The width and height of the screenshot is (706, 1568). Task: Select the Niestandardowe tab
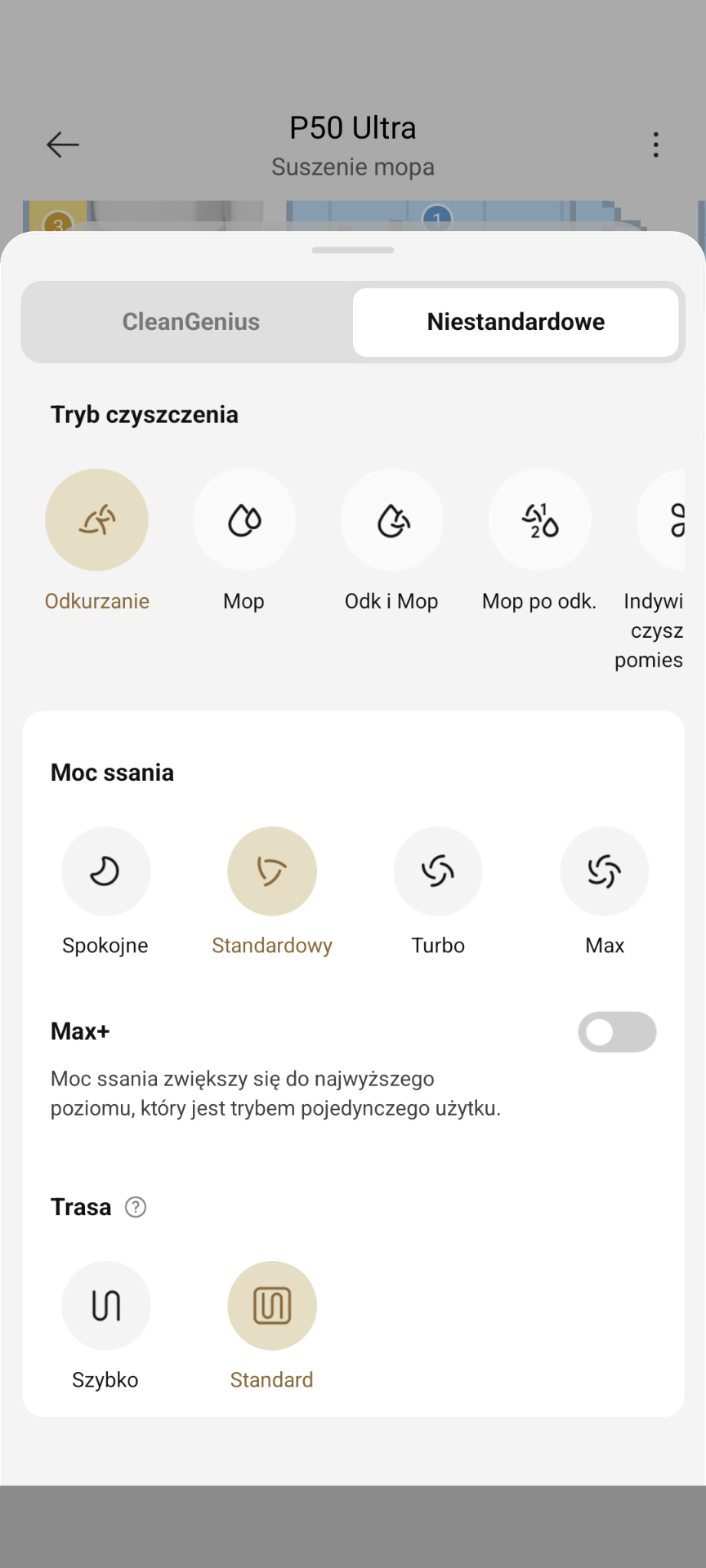[x=516, y=322]
